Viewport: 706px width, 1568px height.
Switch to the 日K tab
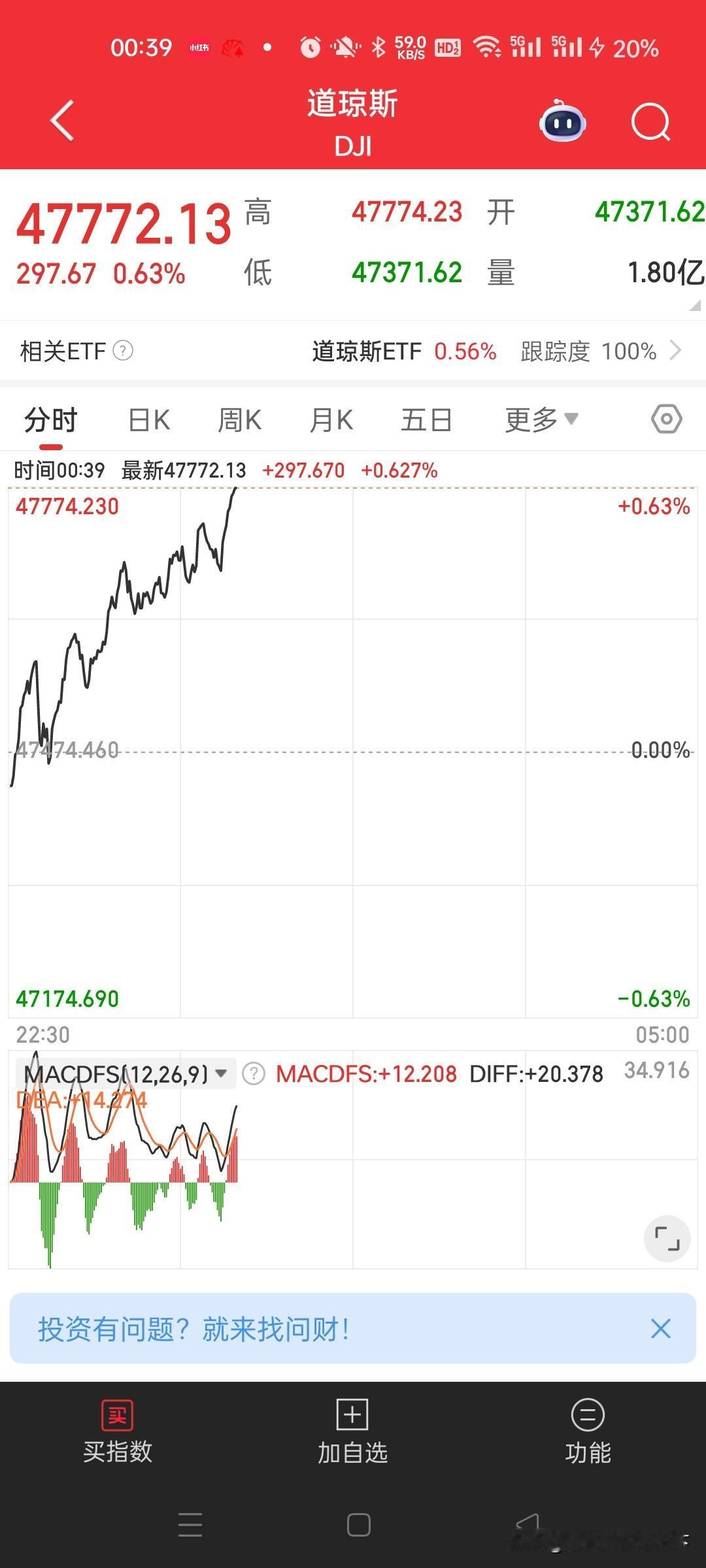click(x=149, y=419)
